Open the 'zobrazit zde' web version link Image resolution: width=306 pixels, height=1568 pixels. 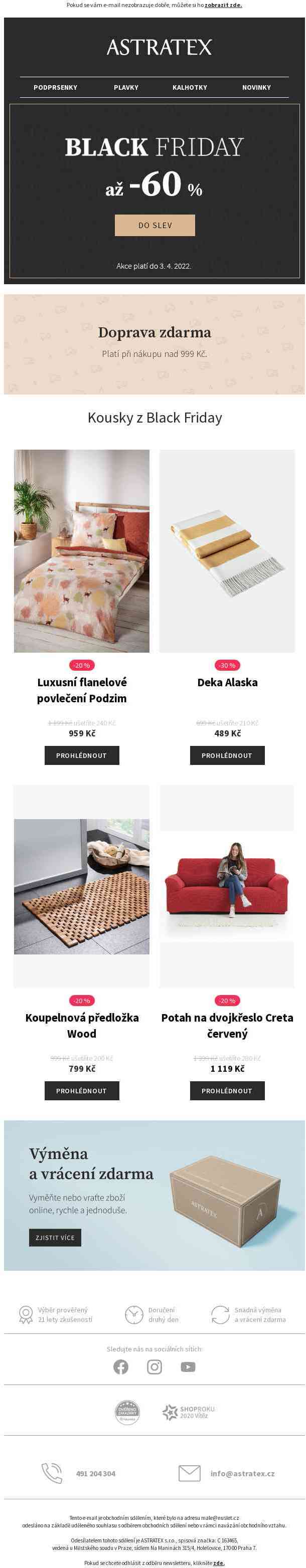click(x=223, y=5)
